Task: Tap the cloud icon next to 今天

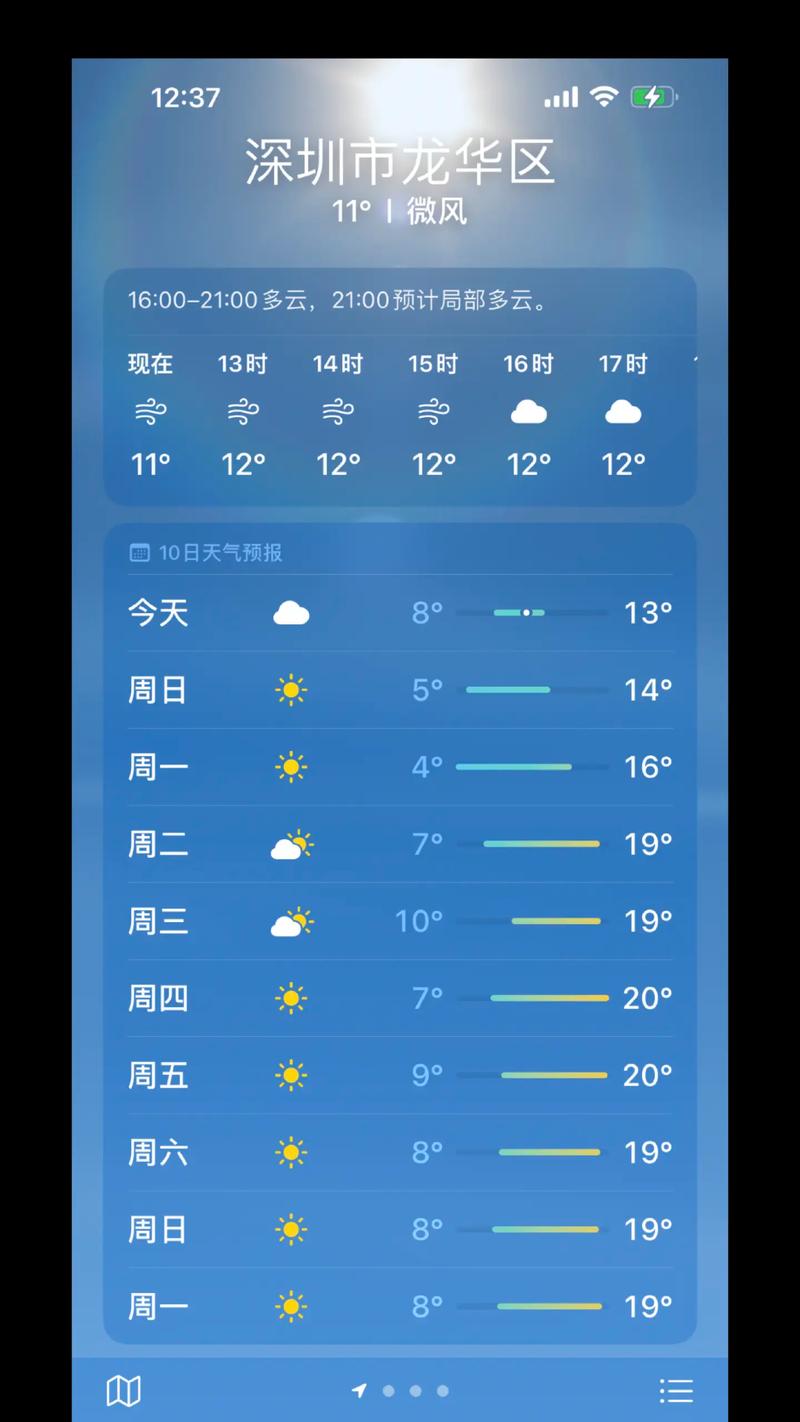Action: (x=291, y=613)
